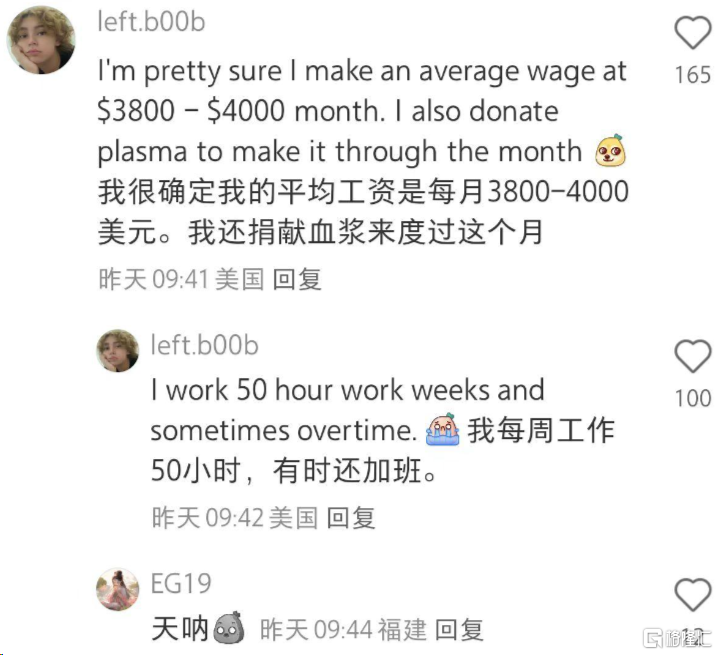
Task: Reply to left.b00b's comment posted at 09:41
Action: tap(297, 279)
